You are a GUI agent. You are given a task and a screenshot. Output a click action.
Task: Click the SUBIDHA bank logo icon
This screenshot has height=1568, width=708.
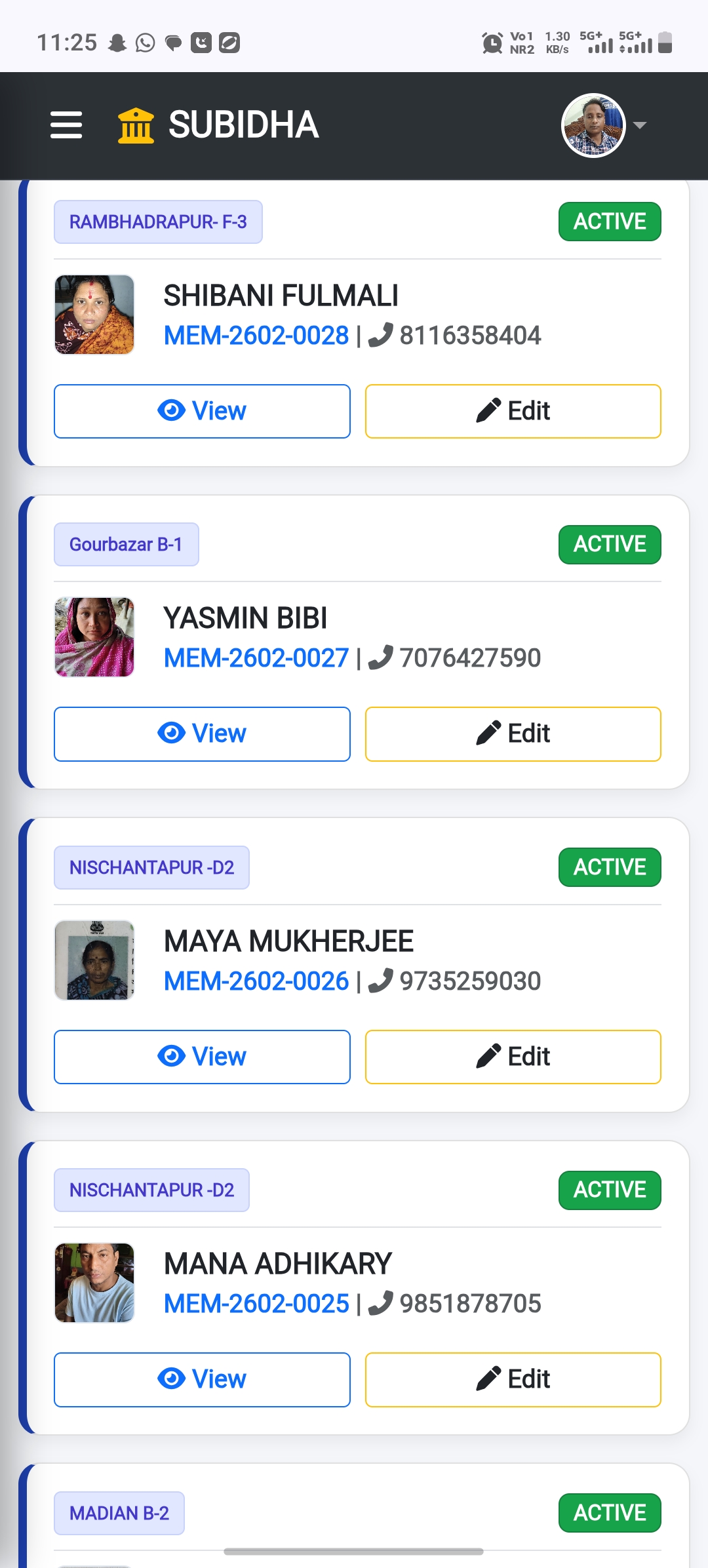click(x=134, y=125)
